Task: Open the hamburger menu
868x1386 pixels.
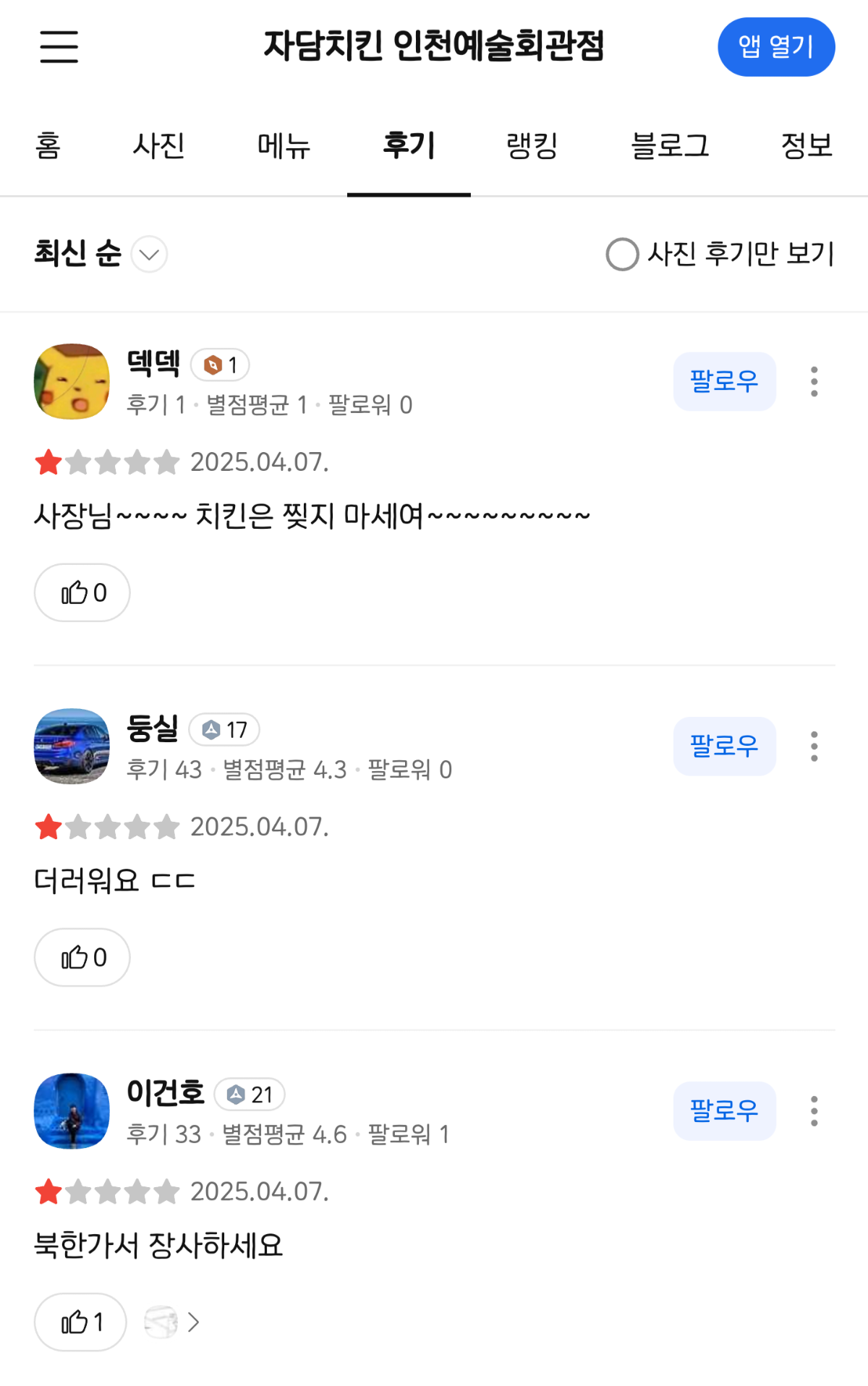Action: 59,47
